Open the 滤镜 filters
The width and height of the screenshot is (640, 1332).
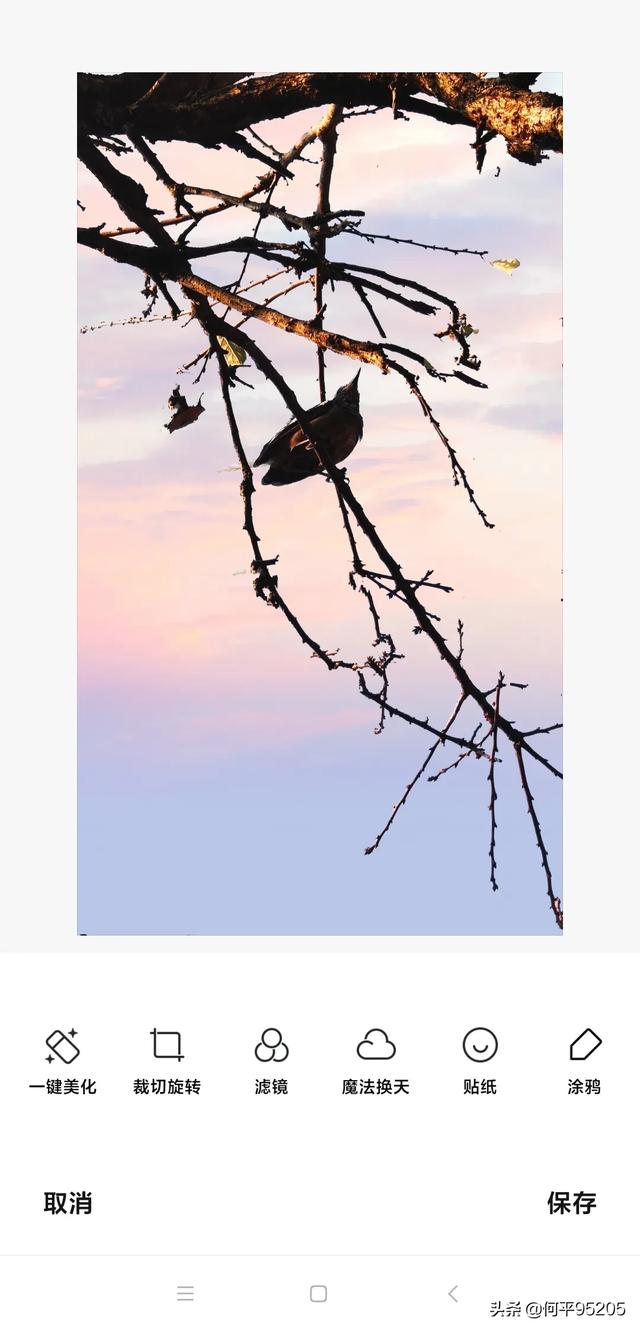(271, 1061)
